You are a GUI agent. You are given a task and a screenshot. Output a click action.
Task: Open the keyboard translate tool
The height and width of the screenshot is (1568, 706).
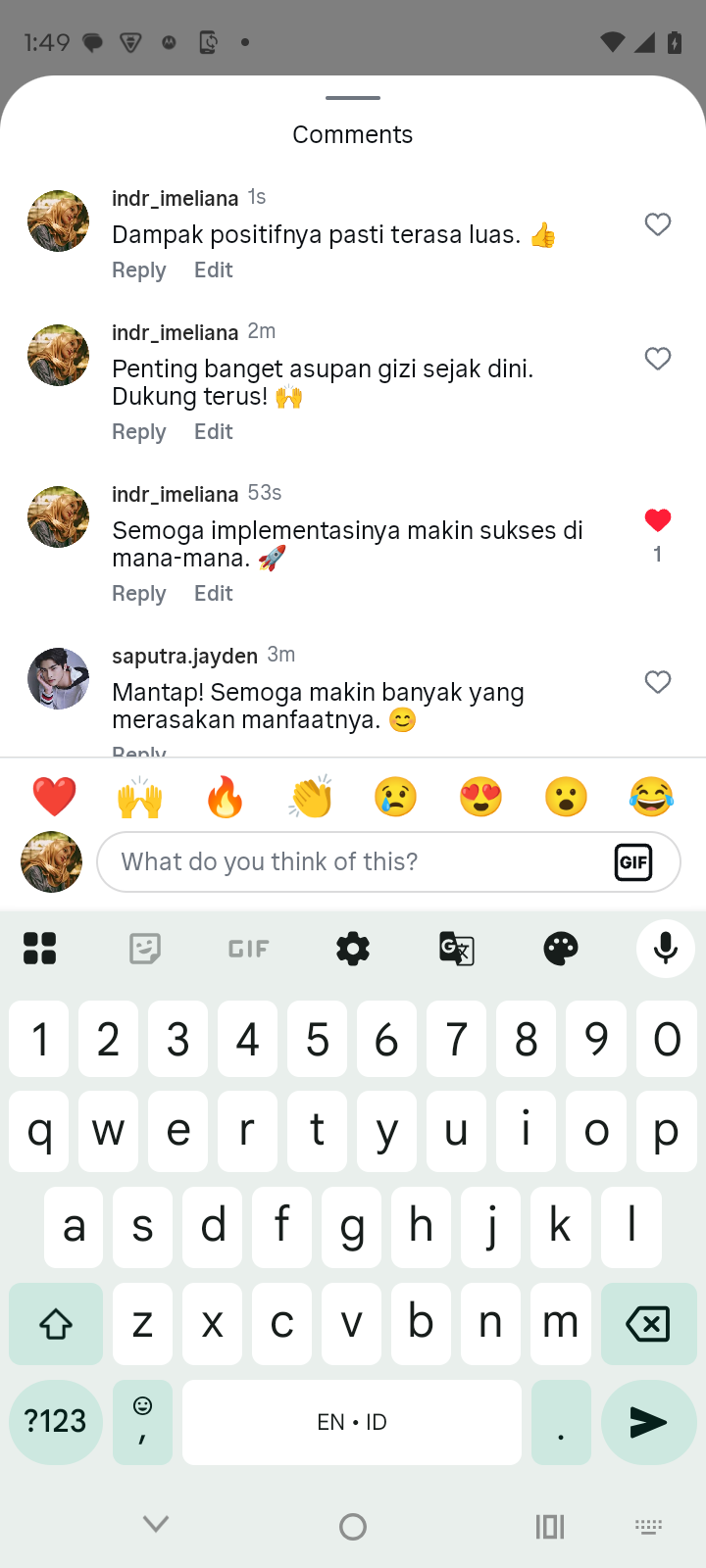coord(457,949)
